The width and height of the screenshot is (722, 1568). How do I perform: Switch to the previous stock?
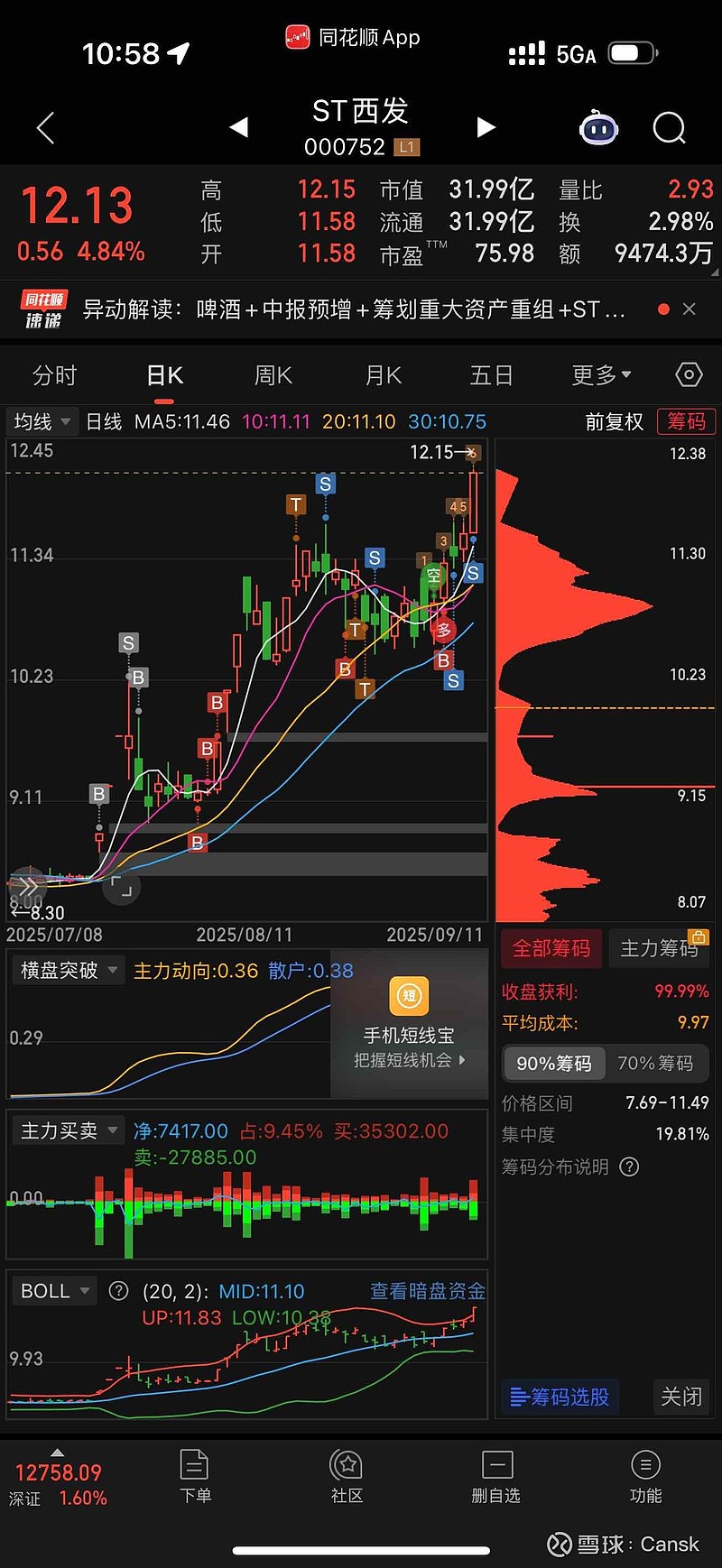point(238,128)
